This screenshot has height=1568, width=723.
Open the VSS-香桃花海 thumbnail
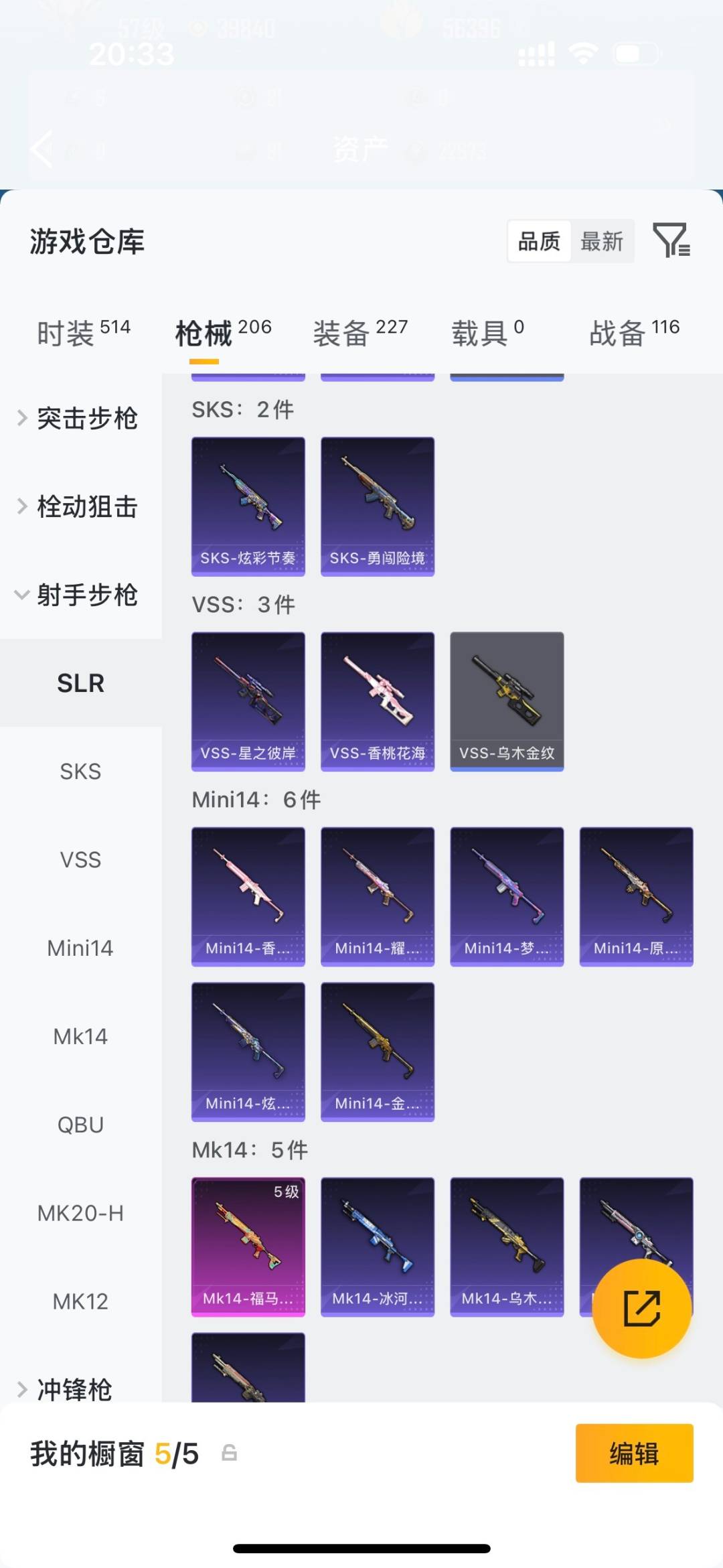point(377,699)
